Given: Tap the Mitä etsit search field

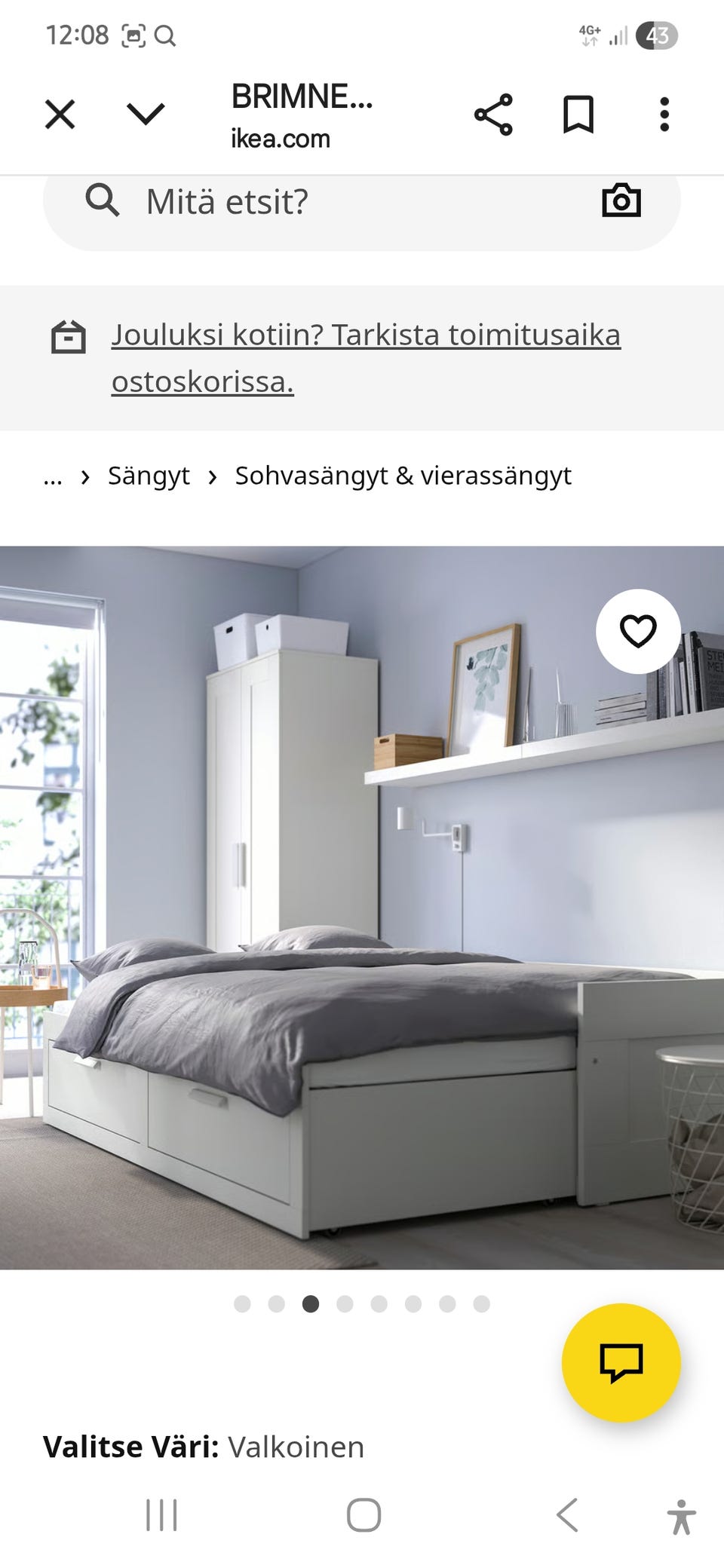Looking at the screenshot, I should pyautogui.click(x=226, y=201).
